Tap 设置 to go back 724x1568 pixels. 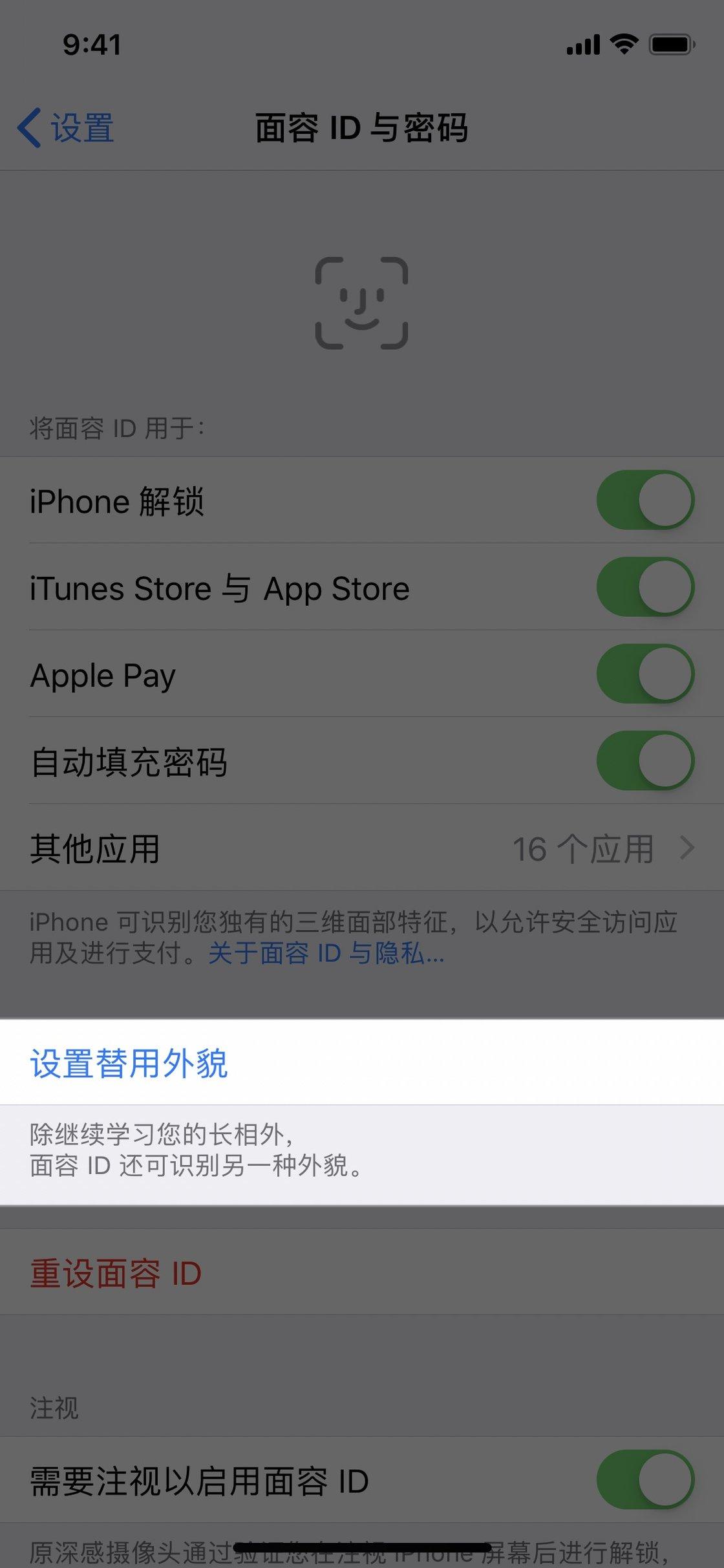click(x=81, y=128)
